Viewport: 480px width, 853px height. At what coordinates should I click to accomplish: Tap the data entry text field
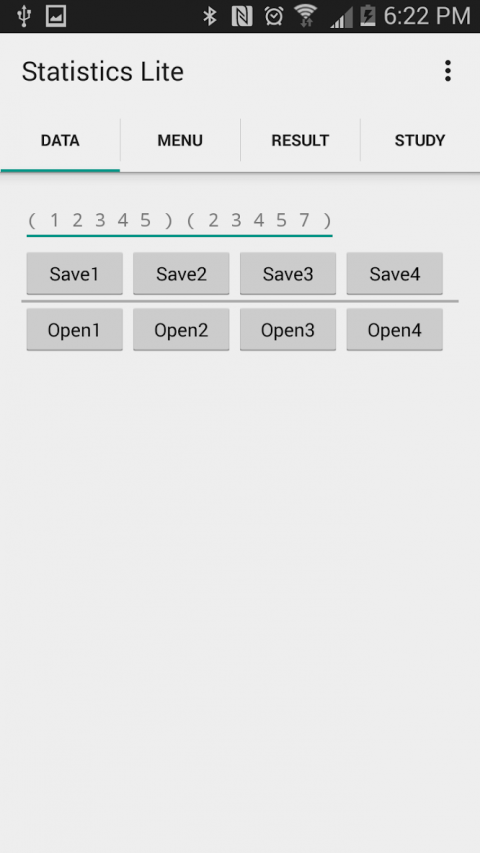[x=180, y=220]
